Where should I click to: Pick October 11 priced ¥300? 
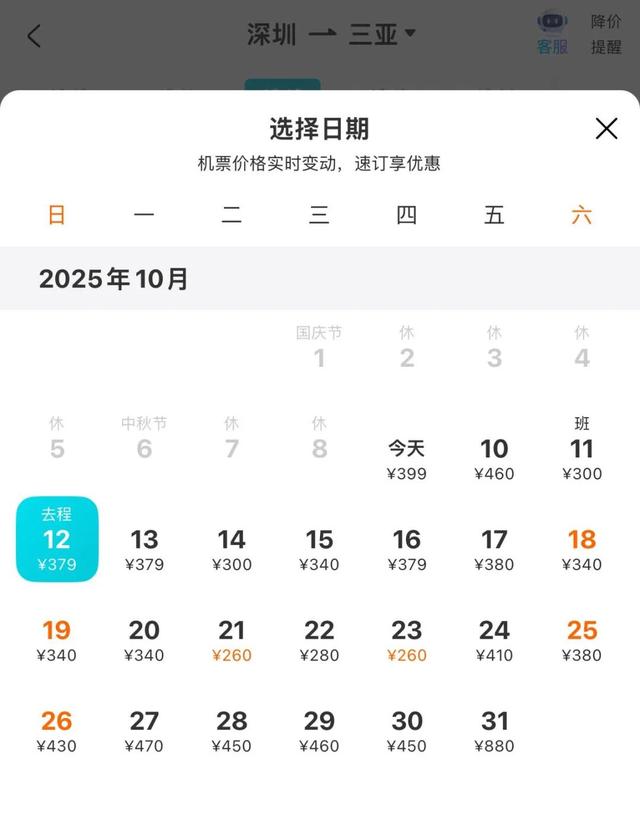581,457
